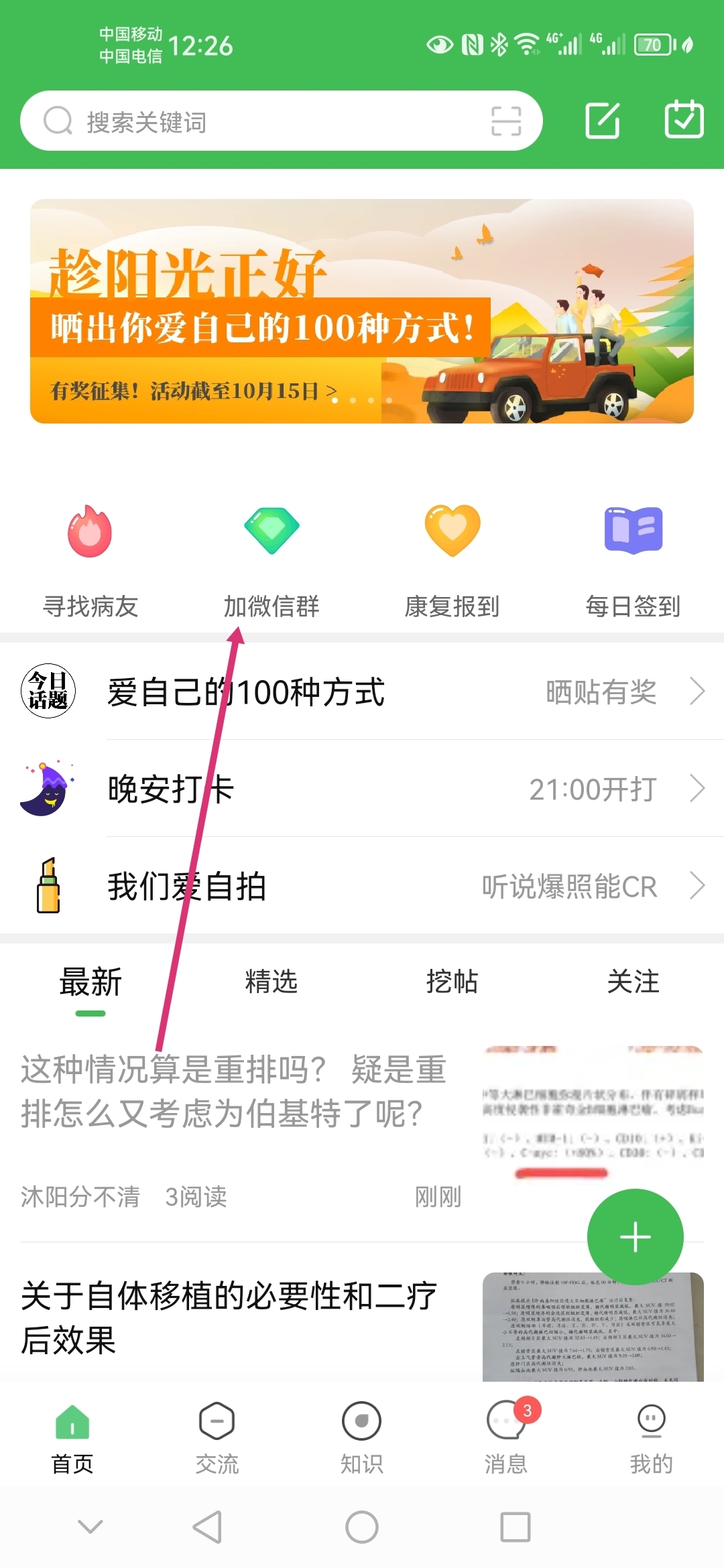Open post 关于自体移植的必要性和二疗后效果
This screenshot has width=724, height=1568.
click(x=228, y=1317)
